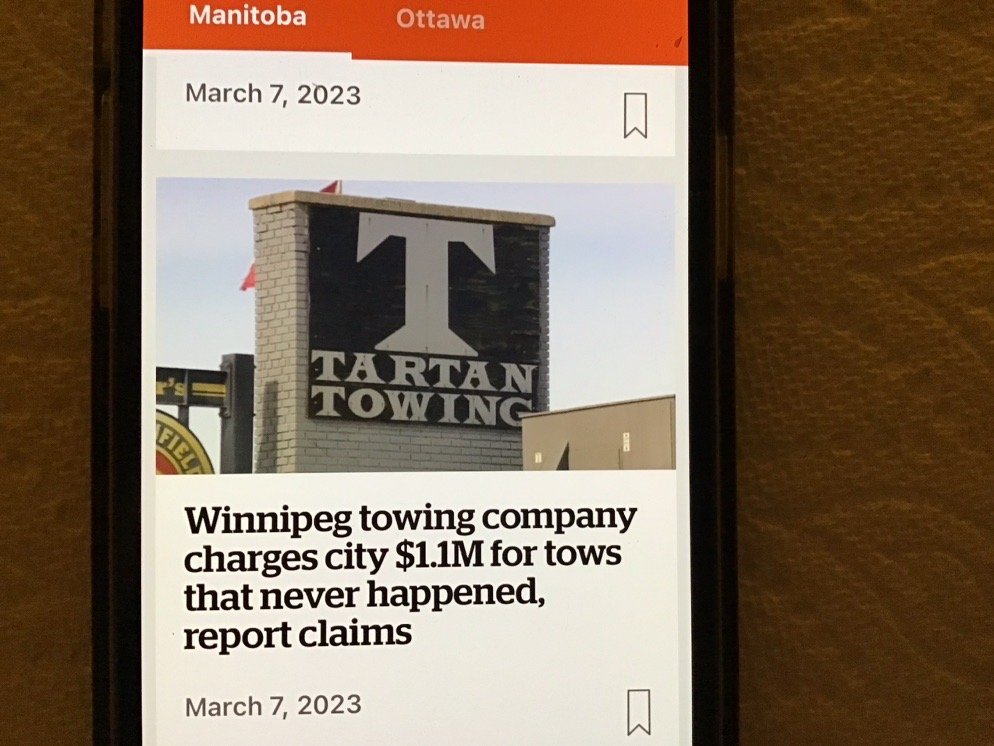Bookmark the article above Tartan Towing story
Screen dimensions: 994x746
click(x=635, y=115)
